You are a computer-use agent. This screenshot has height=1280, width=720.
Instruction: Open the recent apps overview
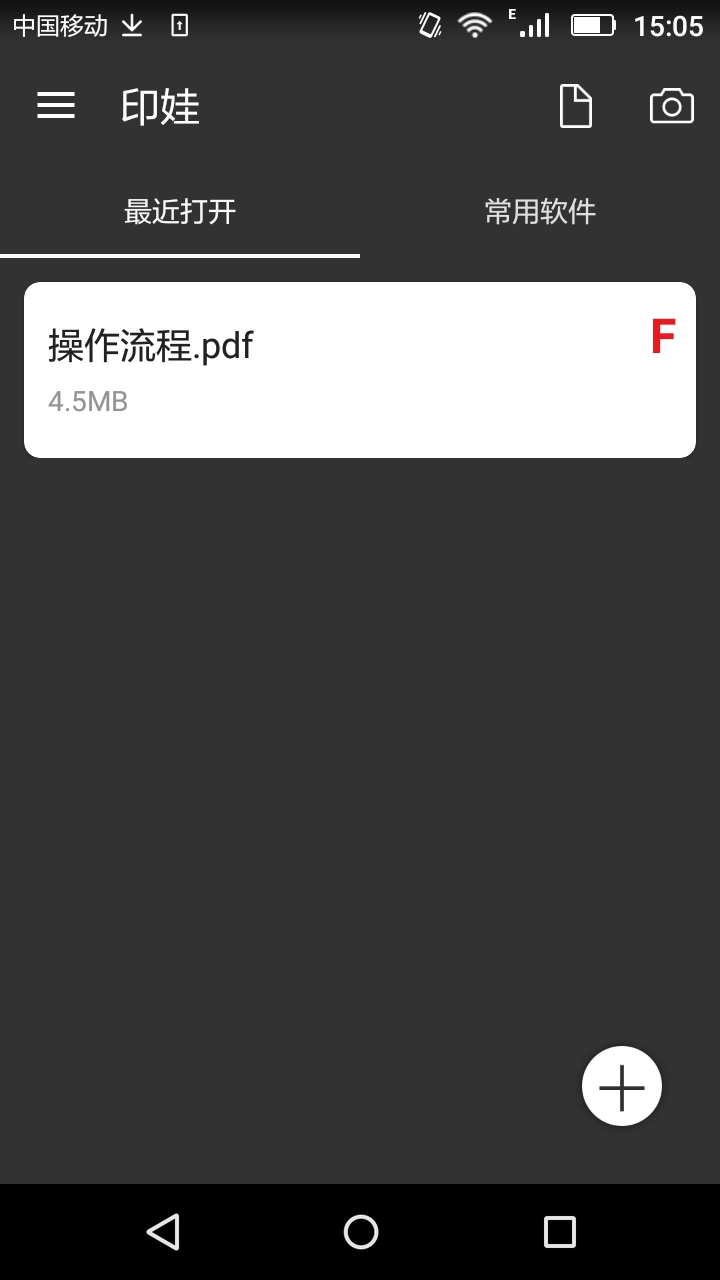coord(559,1232)
